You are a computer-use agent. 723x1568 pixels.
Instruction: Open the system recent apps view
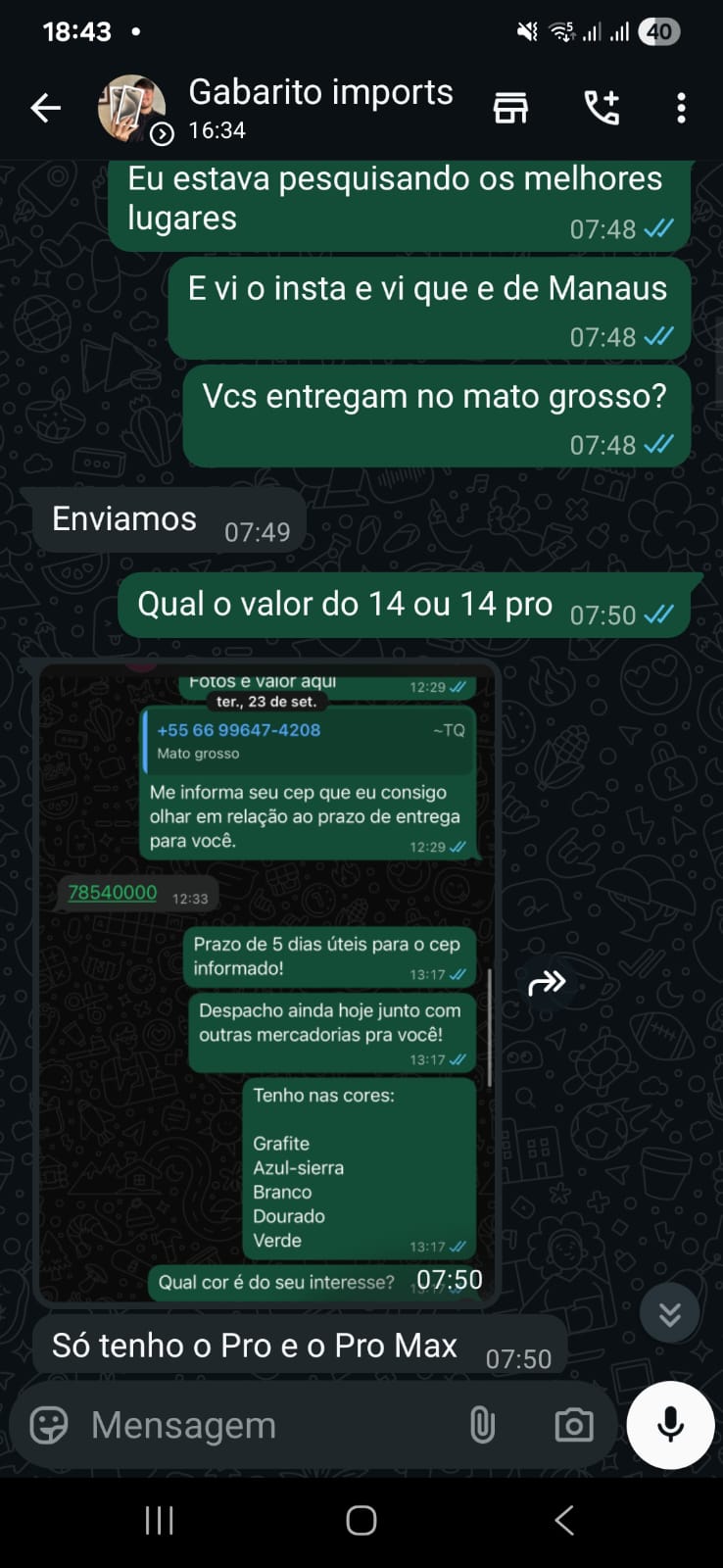159,1520
